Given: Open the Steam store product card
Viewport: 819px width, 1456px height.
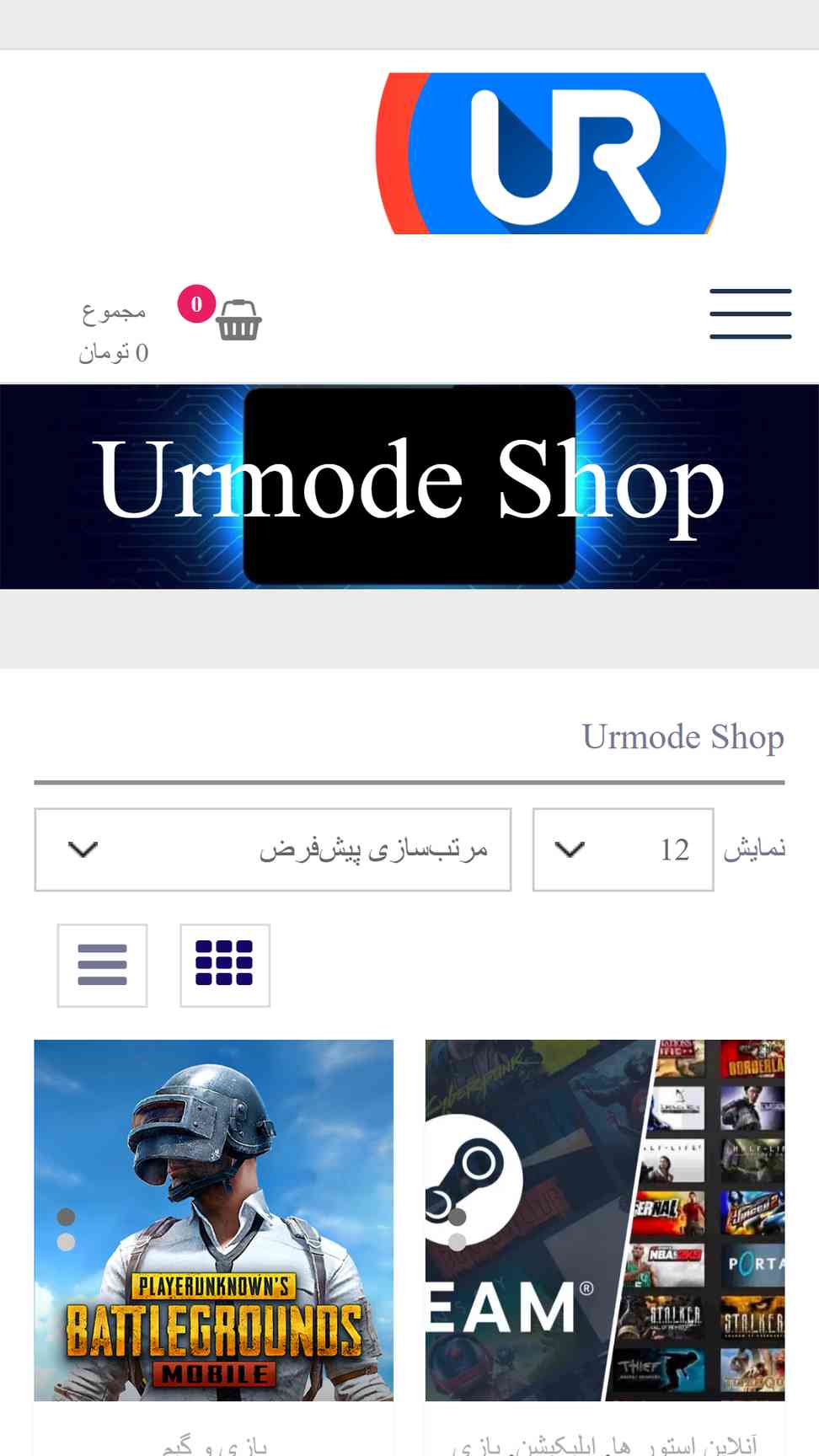Looking at the screenshot, I should [605, 1220].
